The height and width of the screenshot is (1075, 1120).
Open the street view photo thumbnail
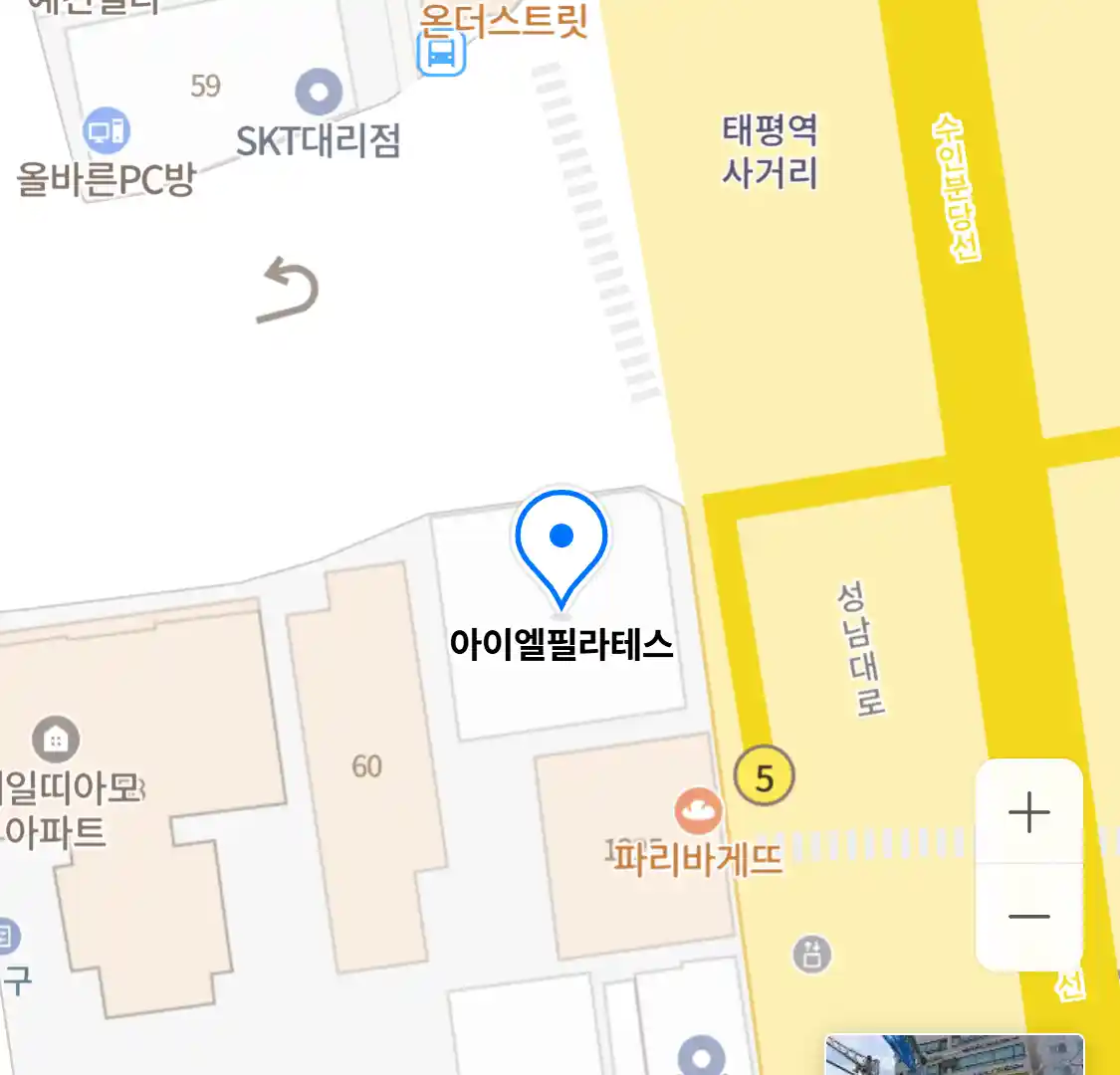953,1056
